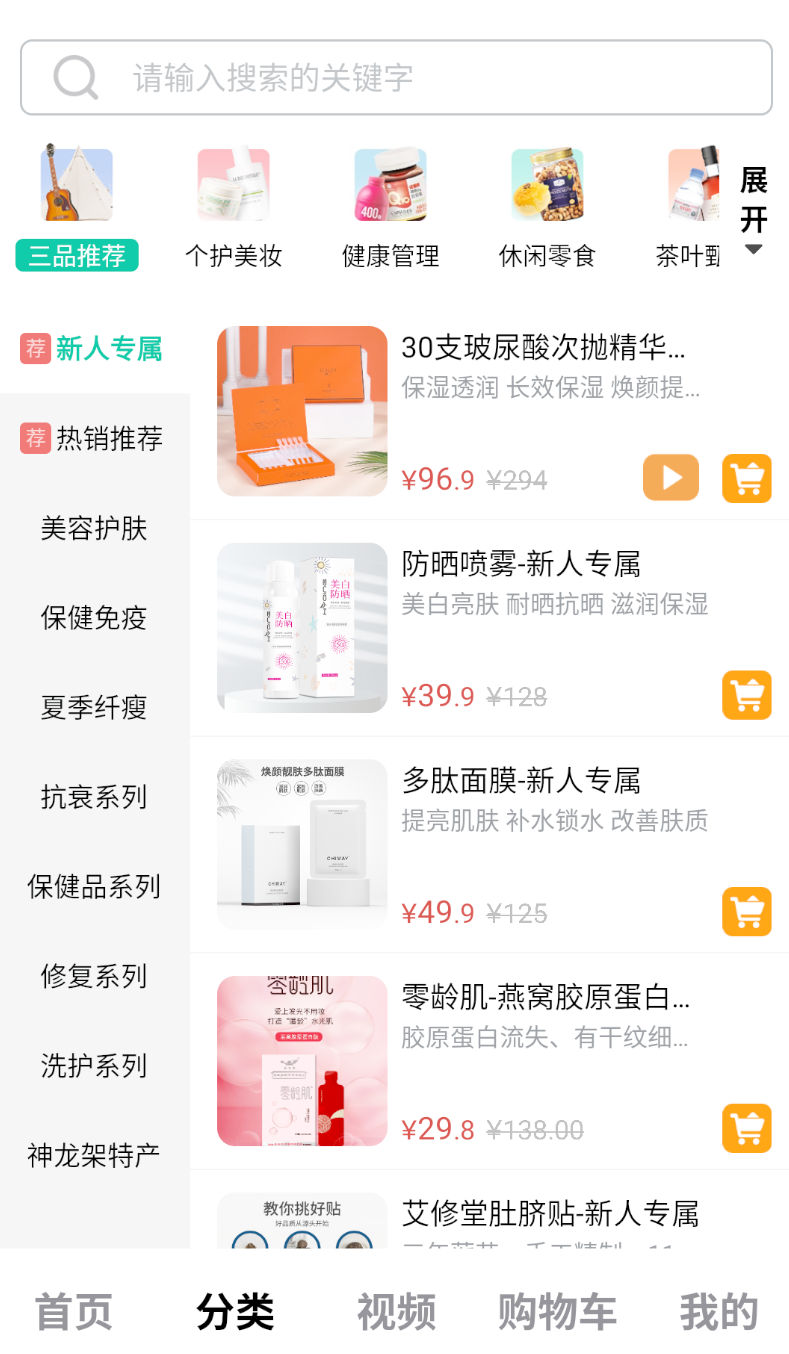Play the video for 30支玻尿酸次抛精华

point(671,478)
